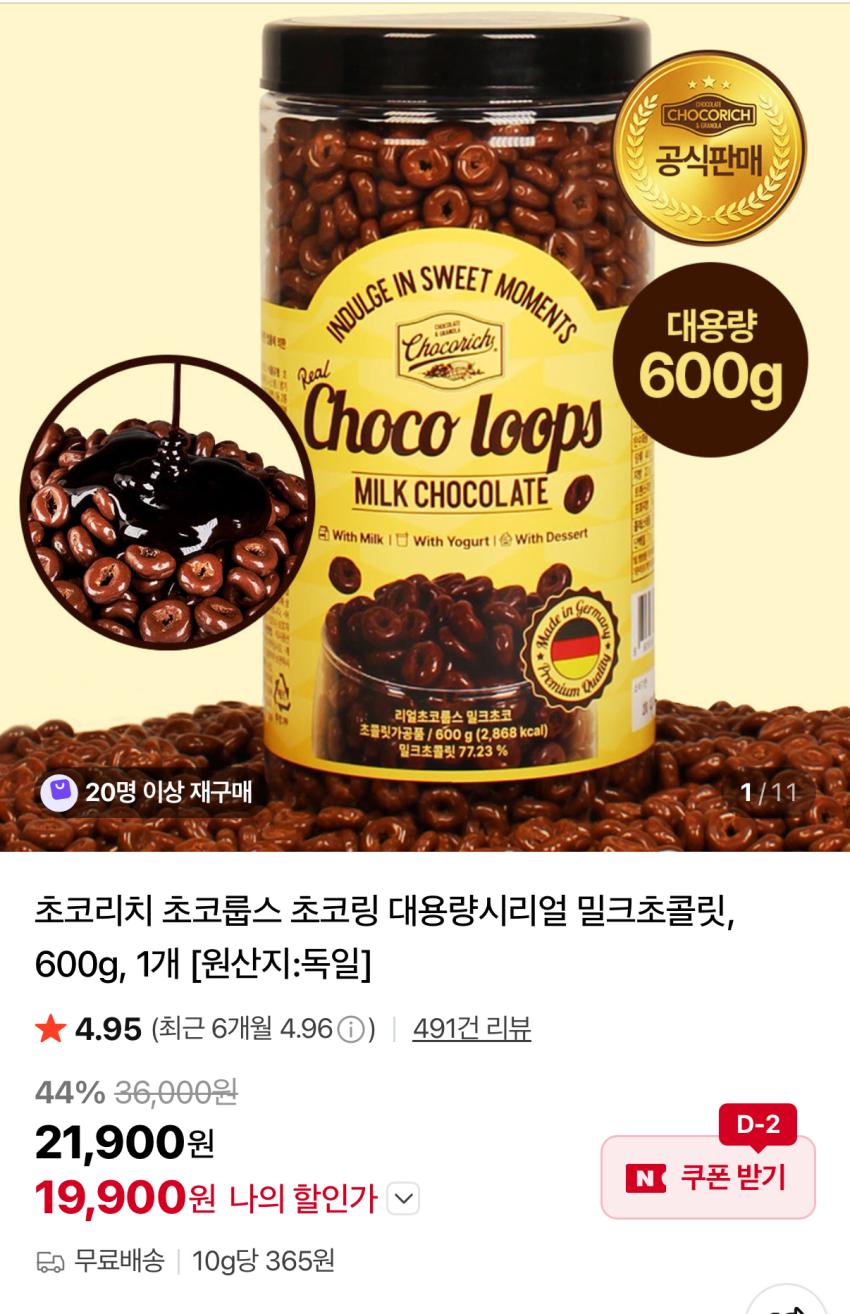
Task: Show info about the recent 6-month rating
Action: 350,1029
